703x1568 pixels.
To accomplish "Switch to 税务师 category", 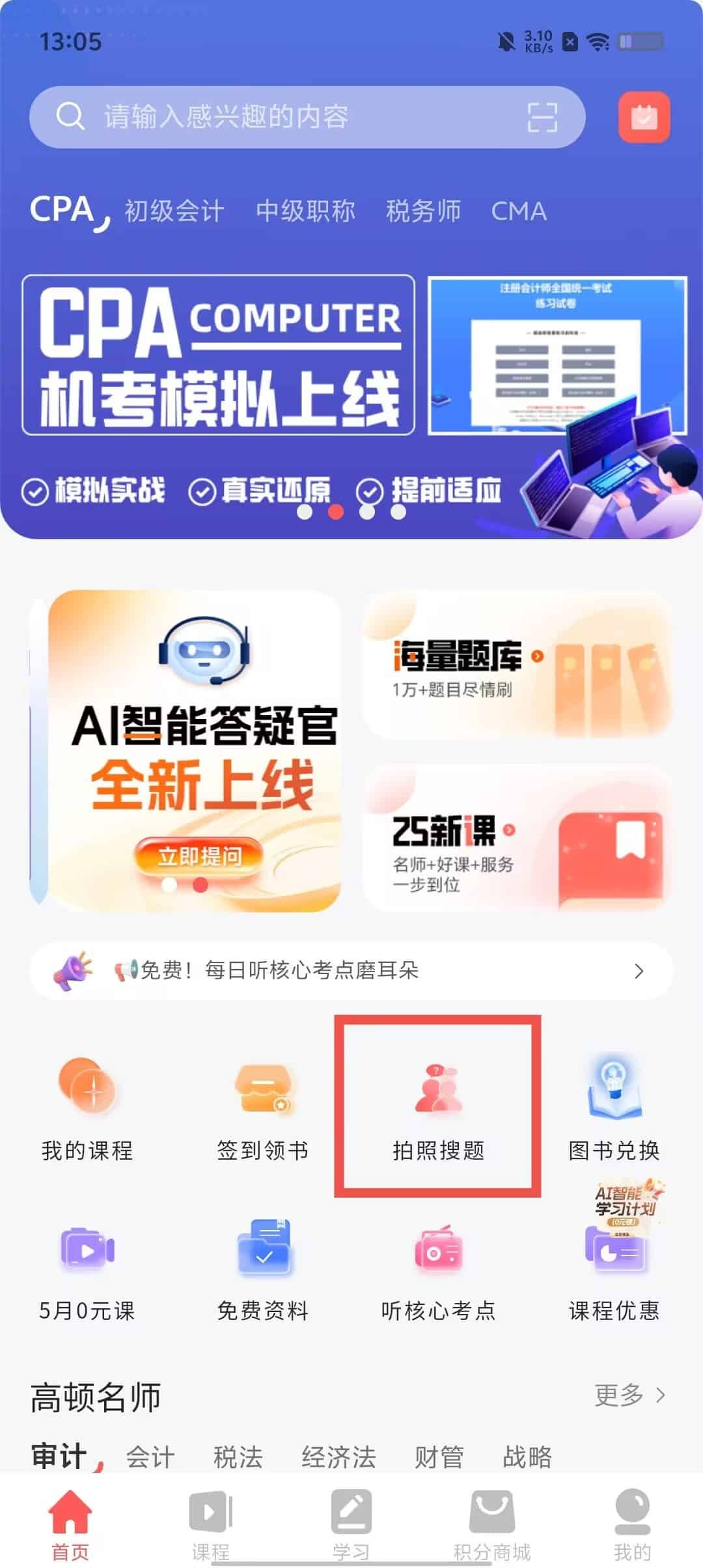I will tap(423, 211).
